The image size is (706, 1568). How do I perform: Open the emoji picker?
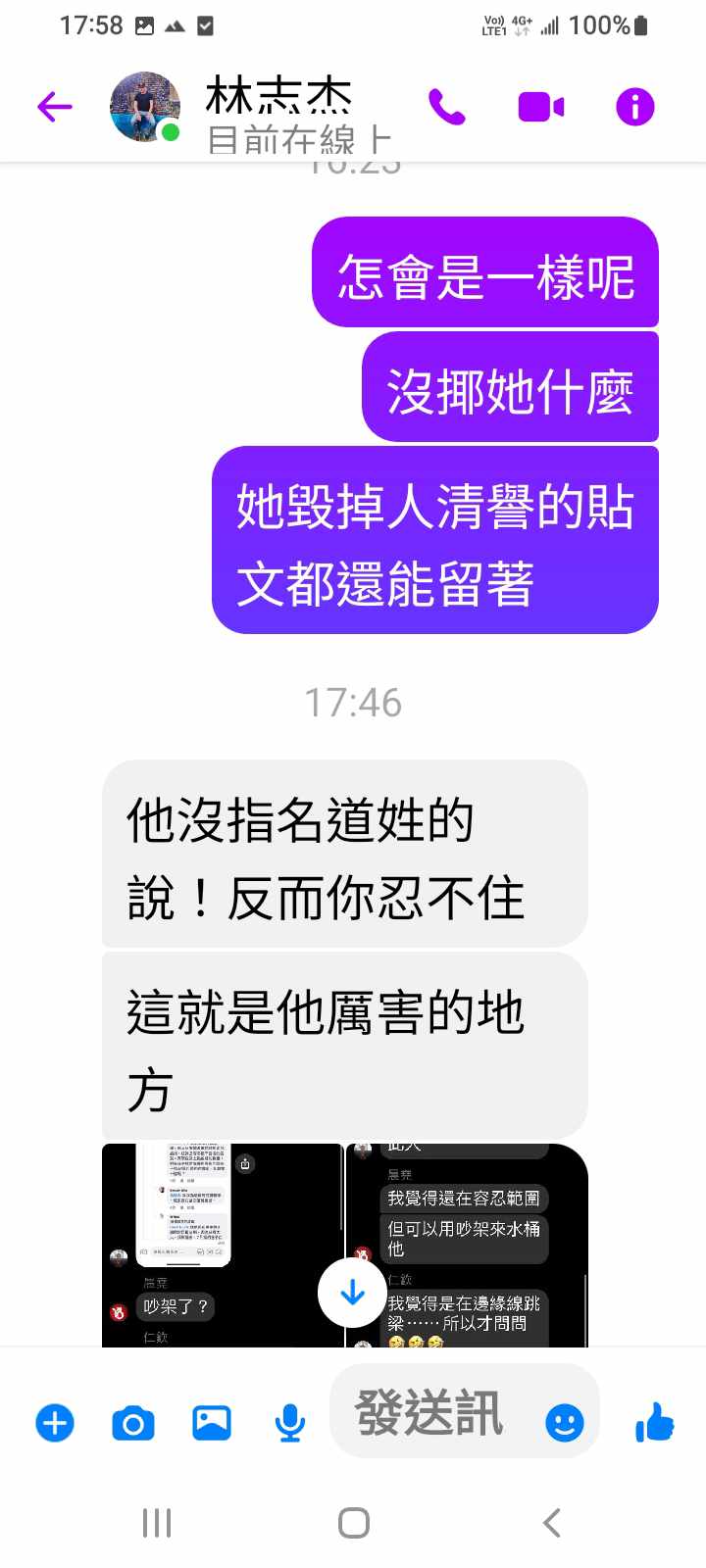point(564,1422)
